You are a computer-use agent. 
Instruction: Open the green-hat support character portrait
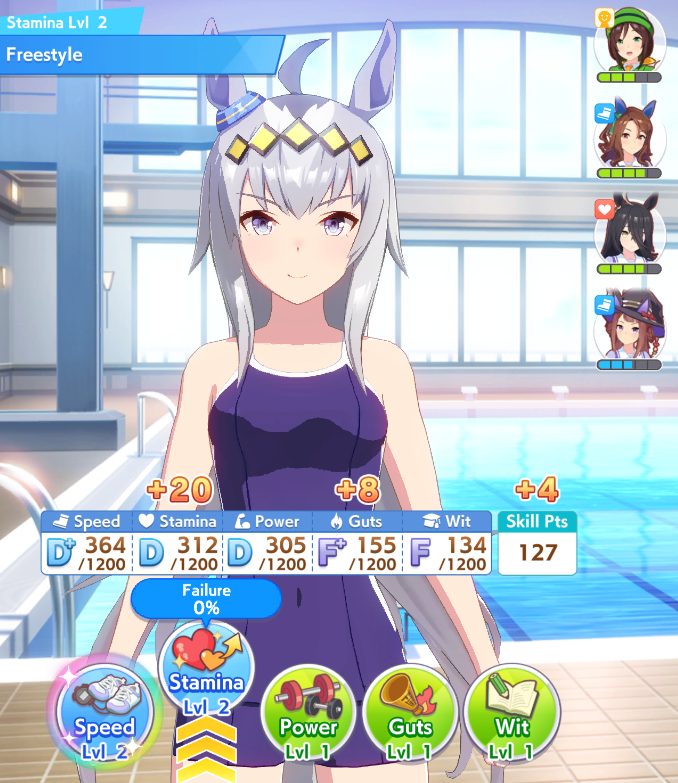(x=630, y=42)
